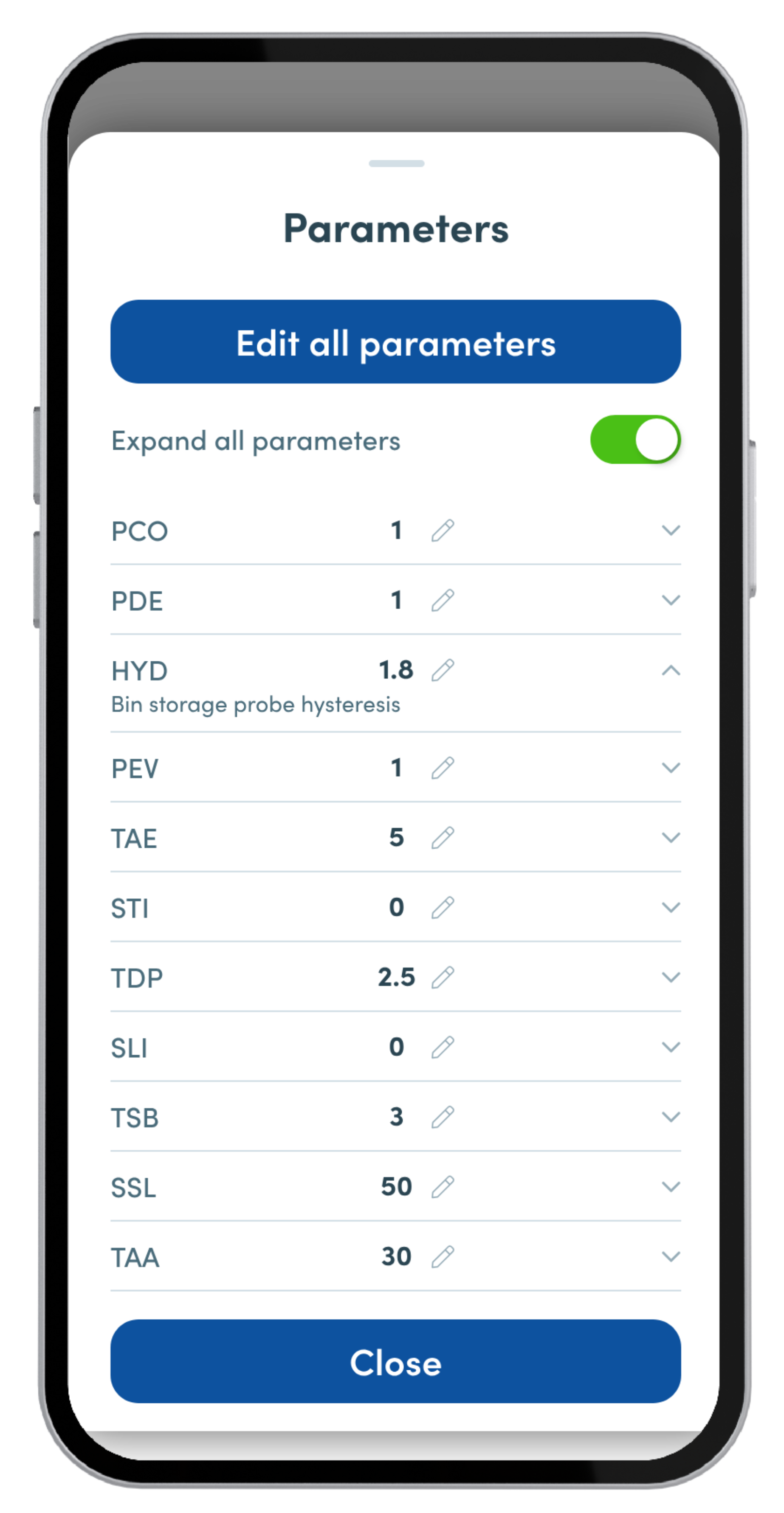Viewport: 784px width, 1513px height.
Task: Expand the TAA parameter description
Action: click(671, 1257)
